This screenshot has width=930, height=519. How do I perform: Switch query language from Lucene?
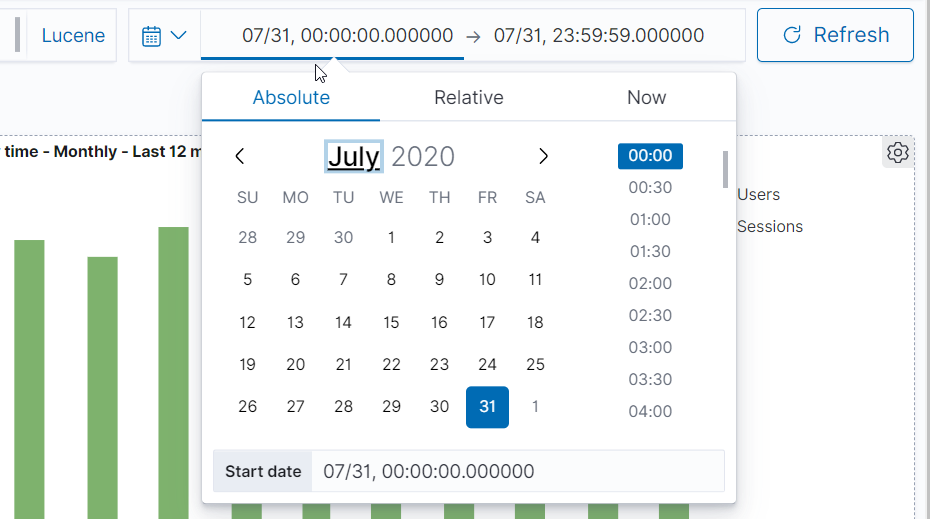[x=73, y=35]
